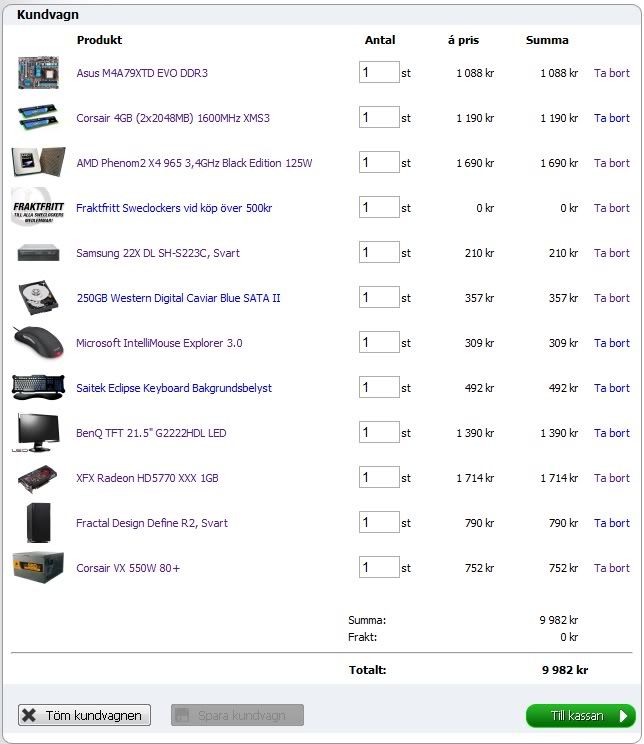Open the Corsair 4GB 1600MHz XMS3 link
Viewport: 644px width, 744px height.
tap(172, 118)
